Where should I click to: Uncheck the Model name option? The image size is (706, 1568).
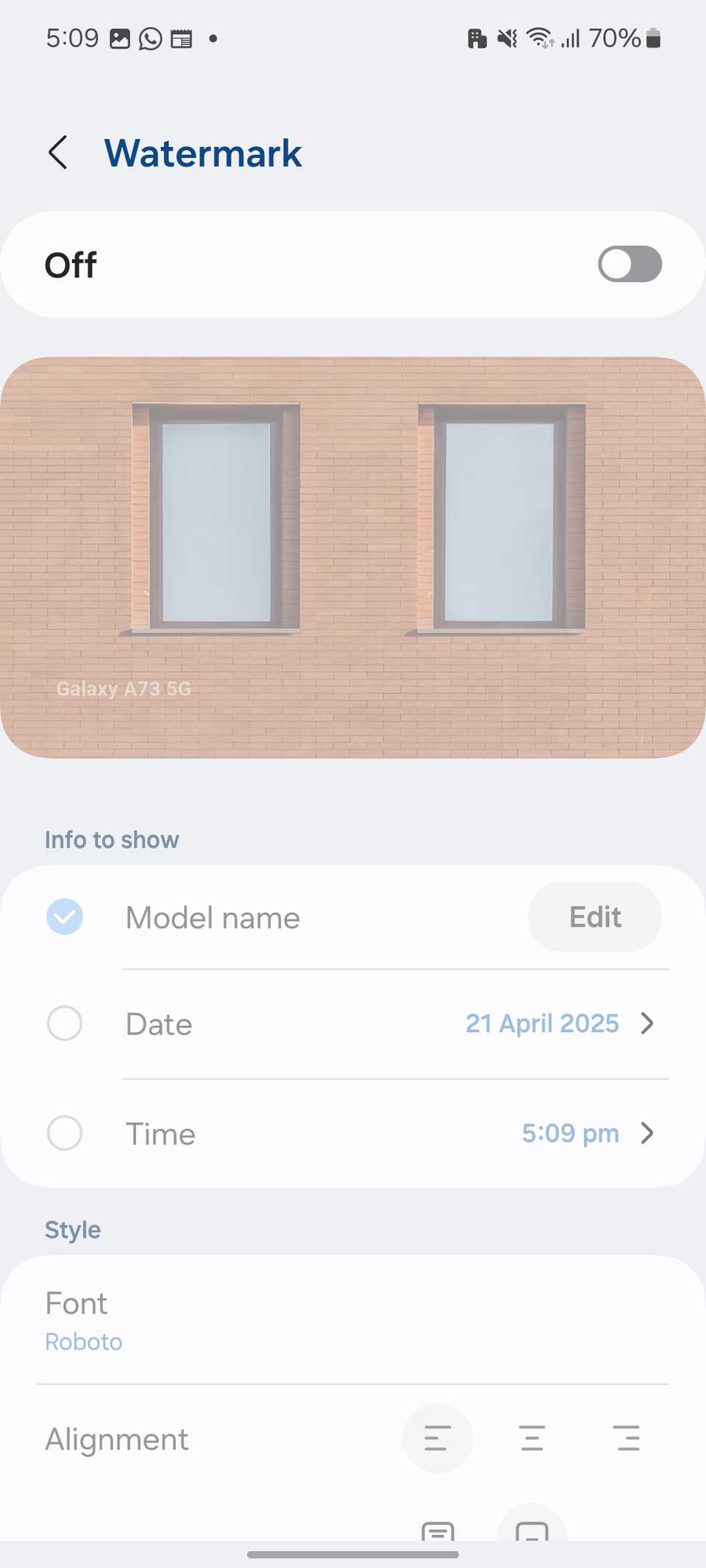pos(65,917)
